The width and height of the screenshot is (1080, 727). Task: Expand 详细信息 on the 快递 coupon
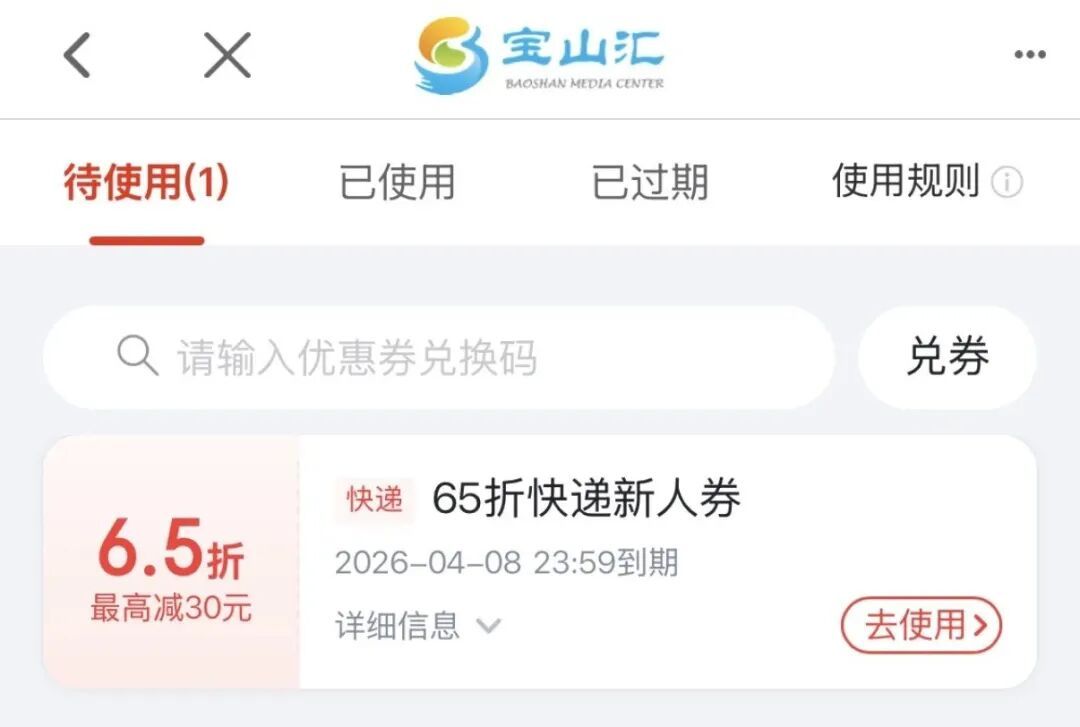point(417,627)
